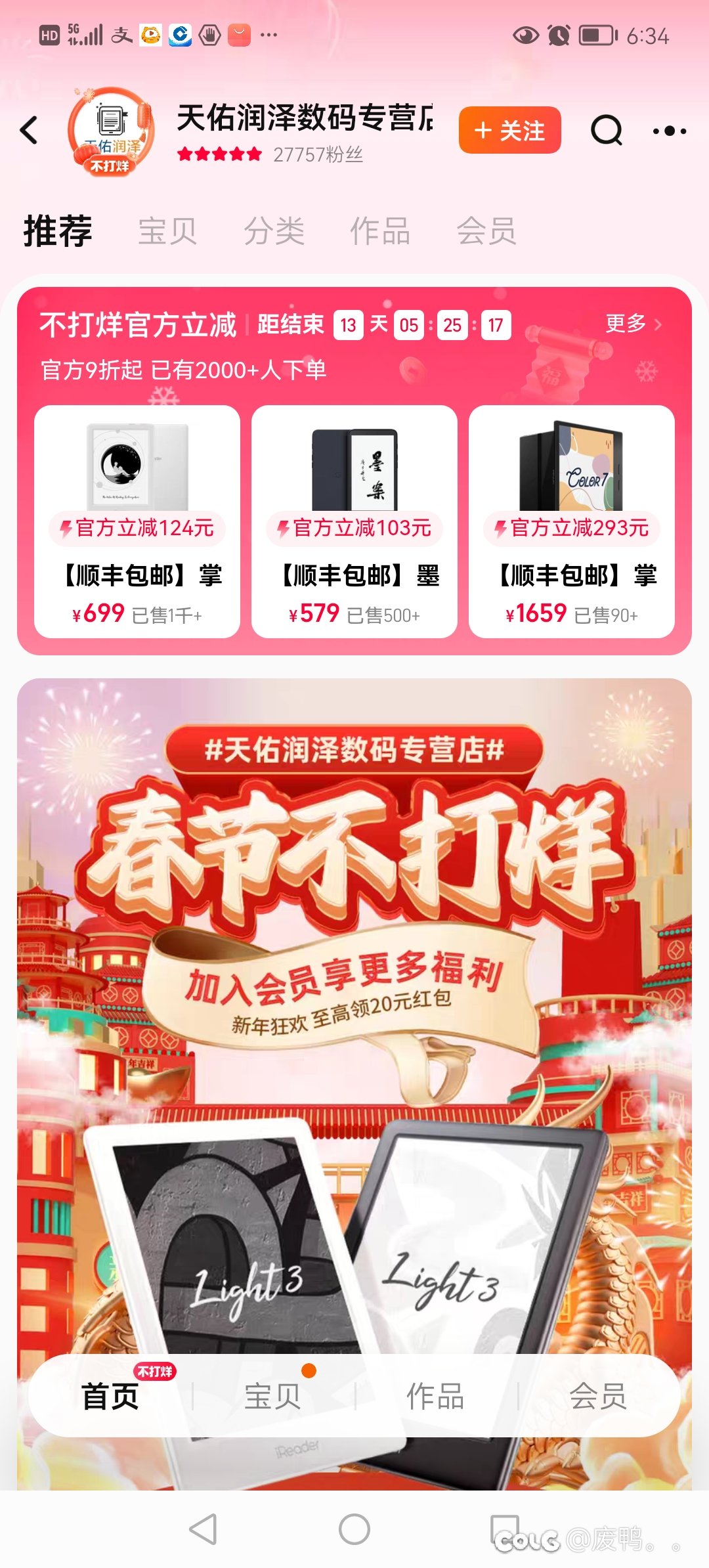Open the ¥1659 Color7 product card
This screenshot has height=1568, width=709.
coord(572,521)
